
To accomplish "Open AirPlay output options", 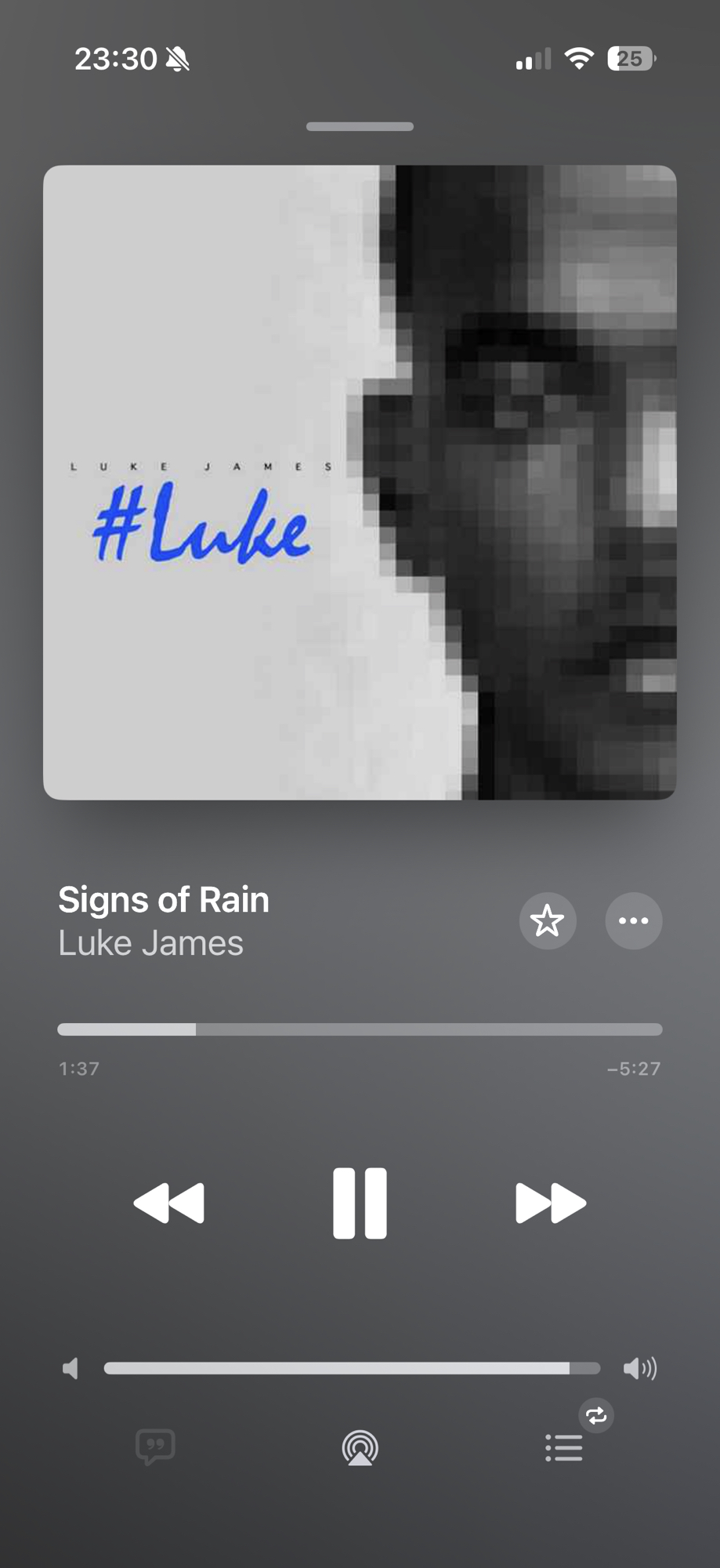I will [x=360, y=1447].
